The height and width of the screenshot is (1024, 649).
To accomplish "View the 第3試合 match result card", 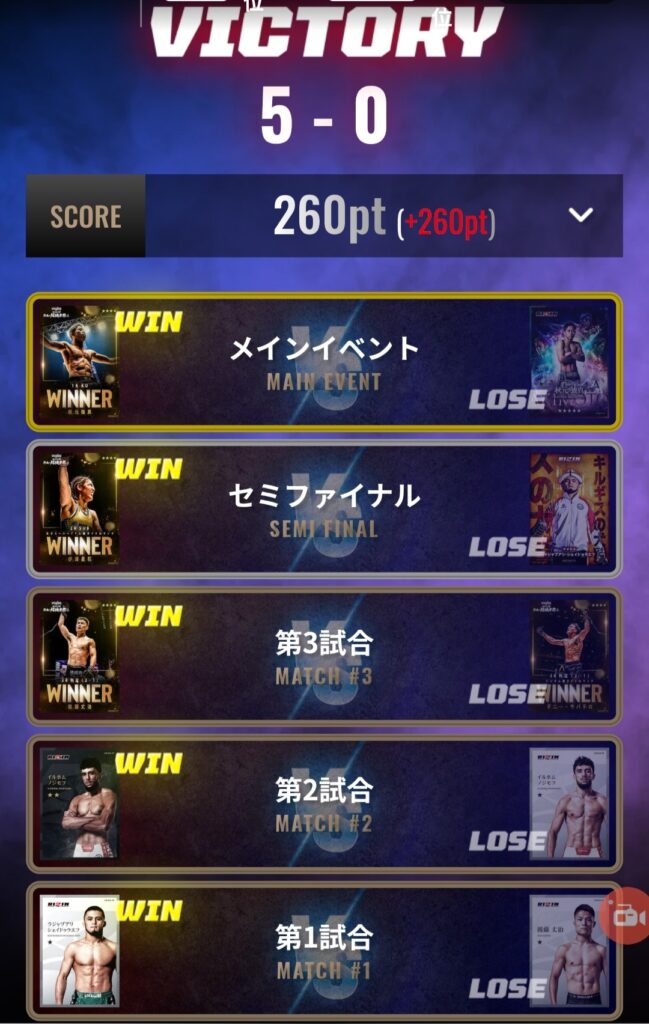I will tap(324, 656).
